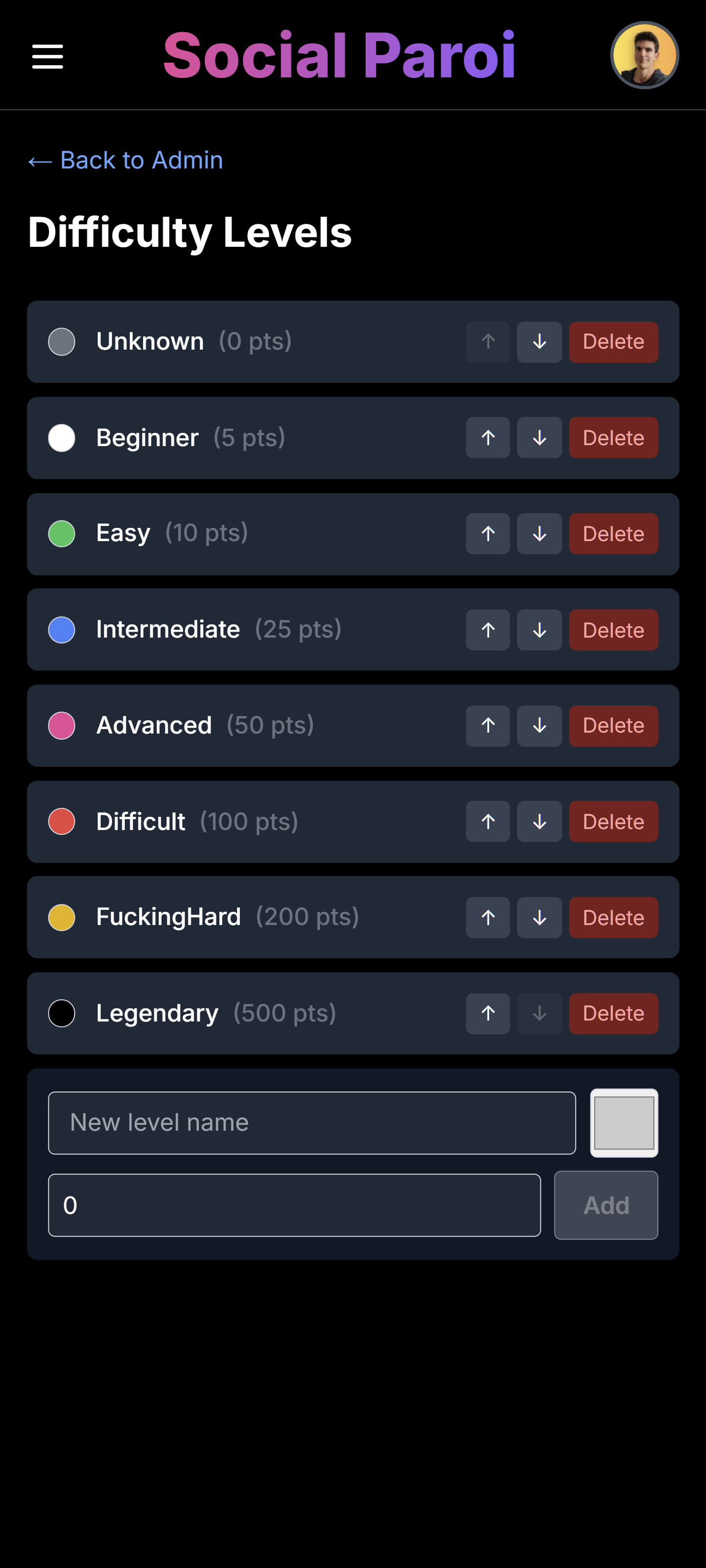Click the down arrow on FuckingHard row
The image size is (706, 1568).
tap(539, 917)
